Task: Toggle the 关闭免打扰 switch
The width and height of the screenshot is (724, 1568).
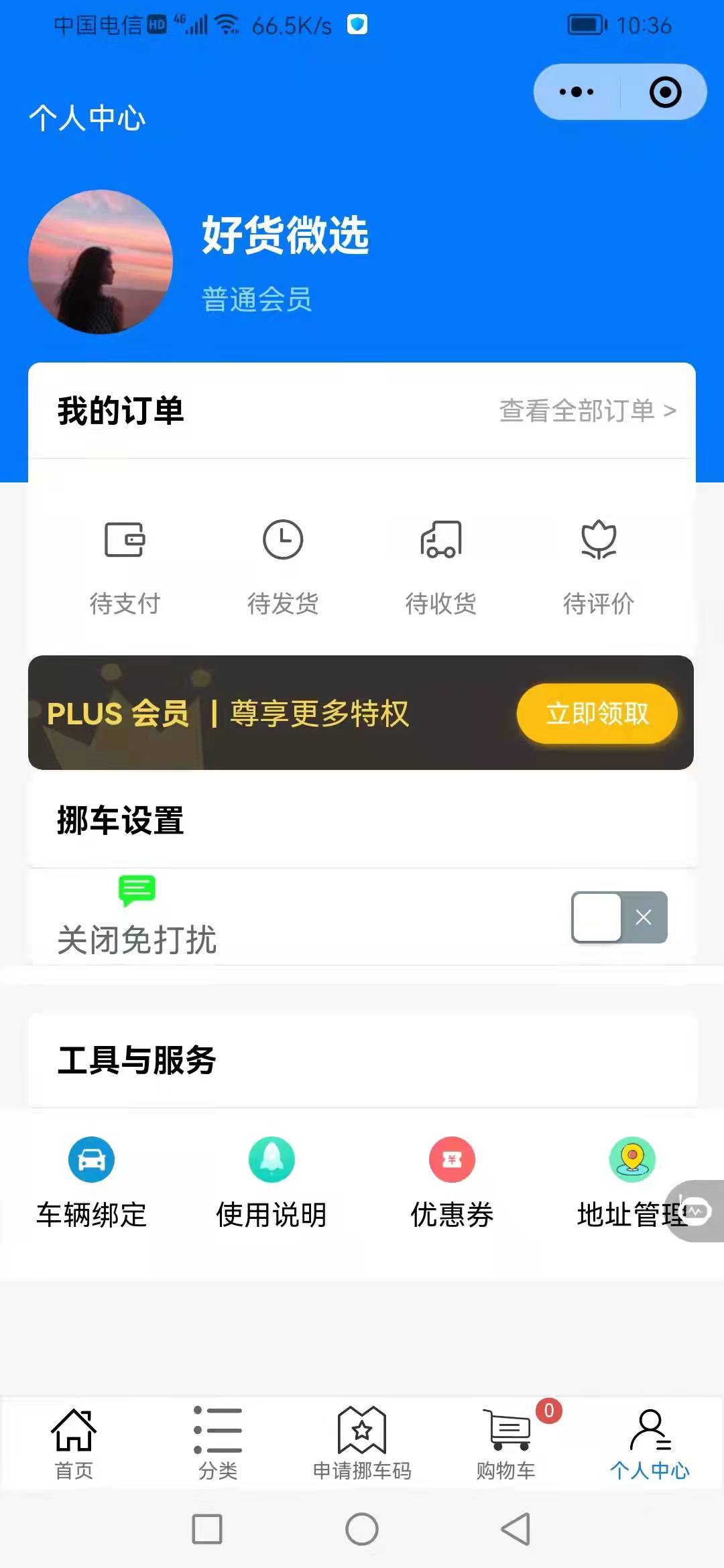Action: pos(619,917)
